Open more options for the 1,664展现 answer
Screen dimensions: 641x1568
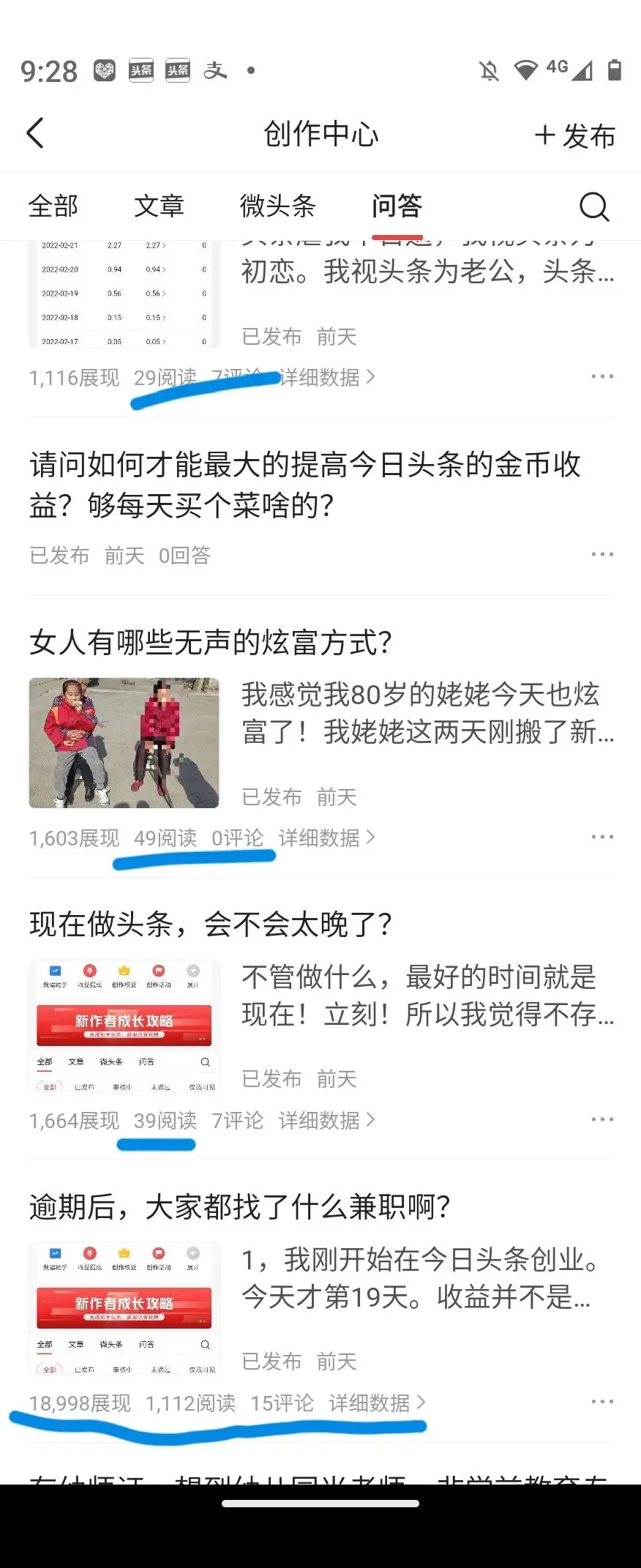tap(601, 1120)
